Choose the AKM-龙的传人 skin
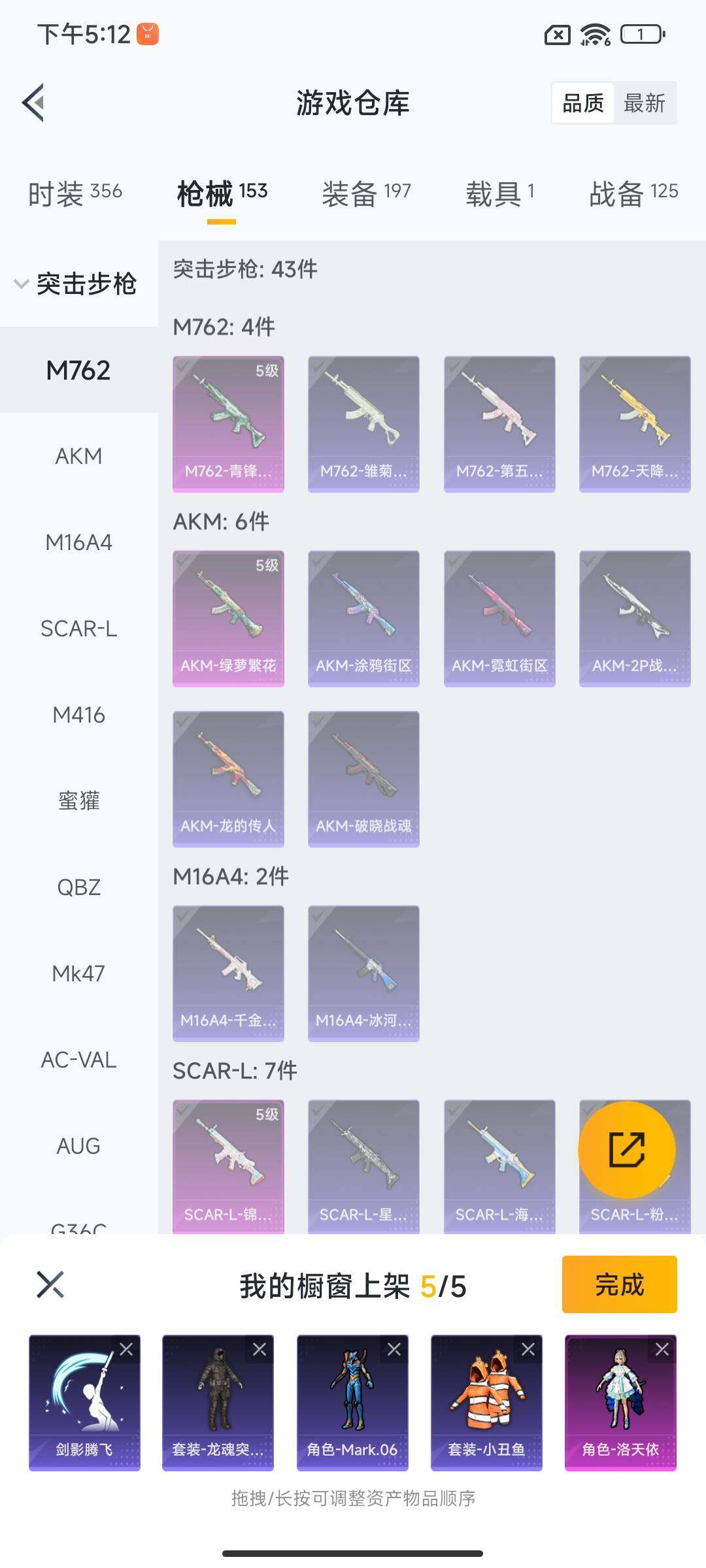This screenshot has height=1568, width=706. 228,778
